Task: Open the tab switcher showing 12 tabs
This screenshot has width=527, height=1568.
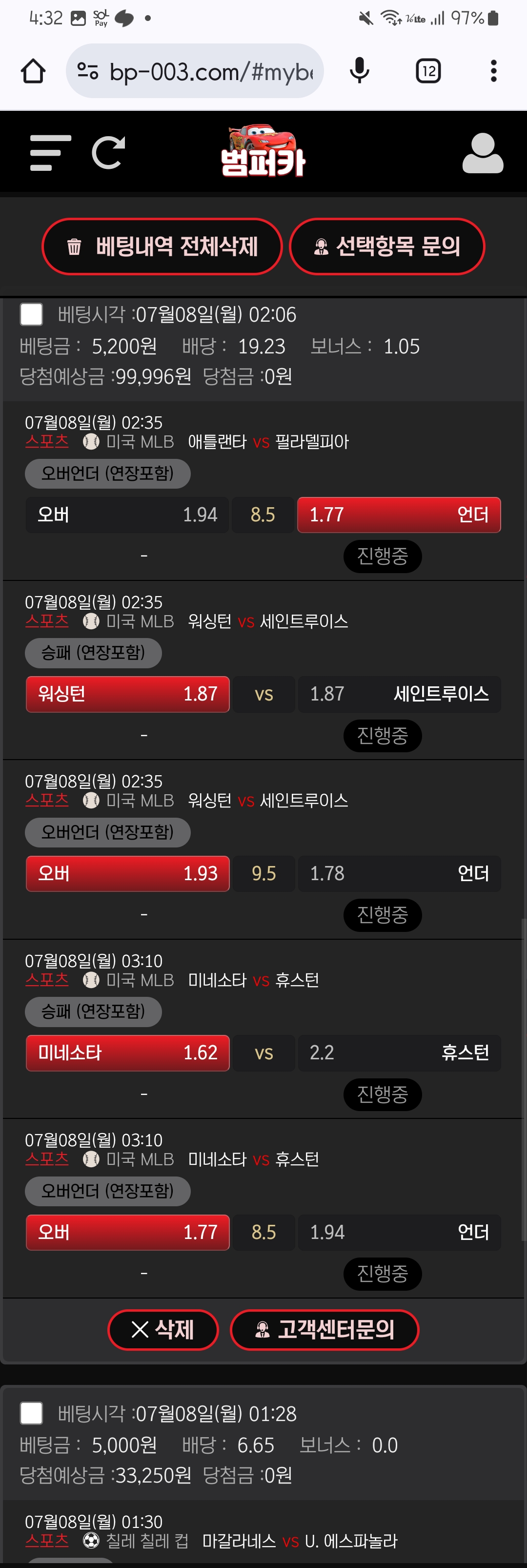Action: click(428, 71)
